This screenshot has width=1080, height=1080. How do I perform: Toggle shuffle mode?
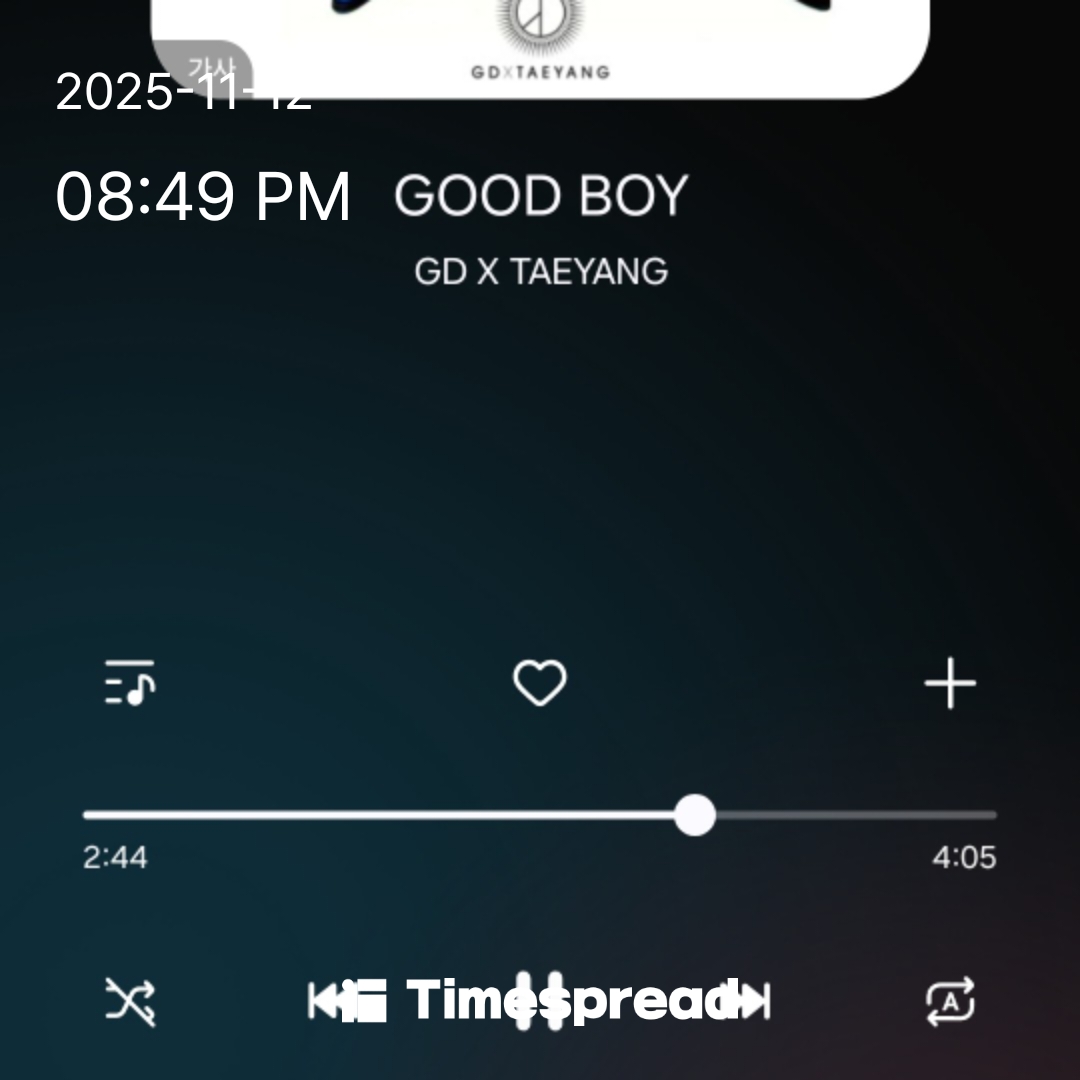tap(131, 1001)
